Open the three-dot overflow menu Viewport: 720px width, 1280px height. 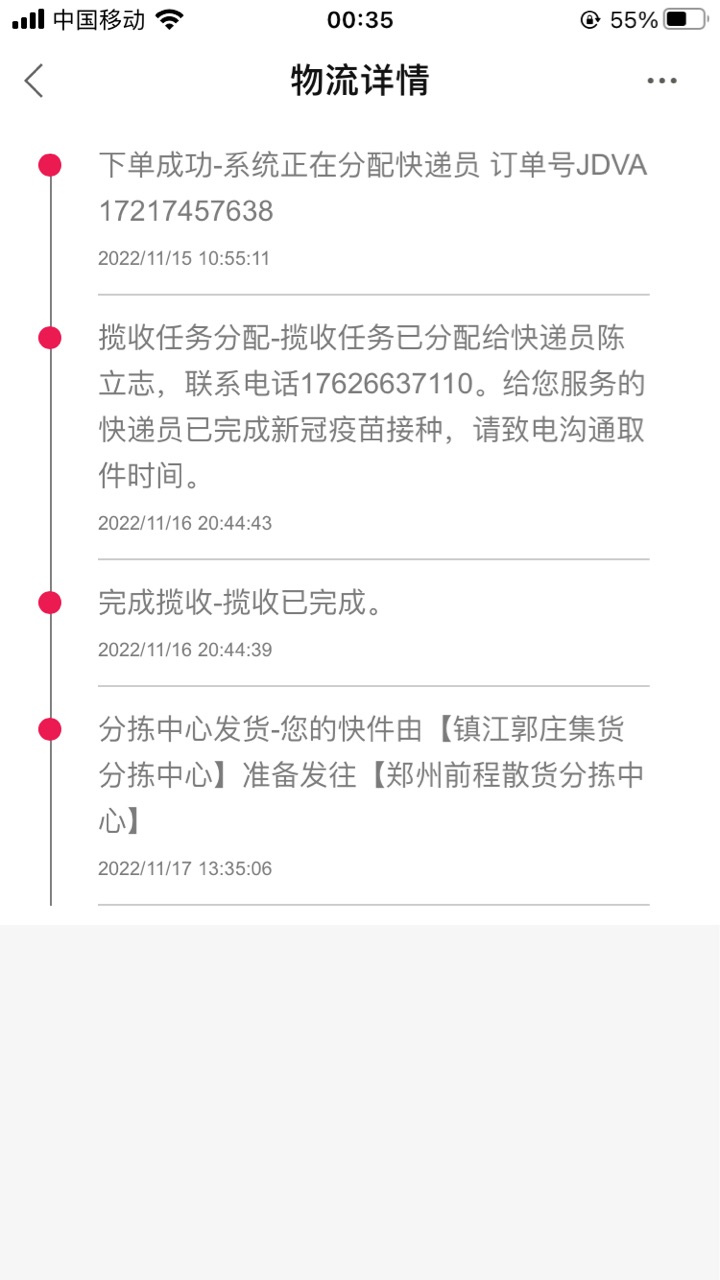pyautogui.click(x=661, y=81)
